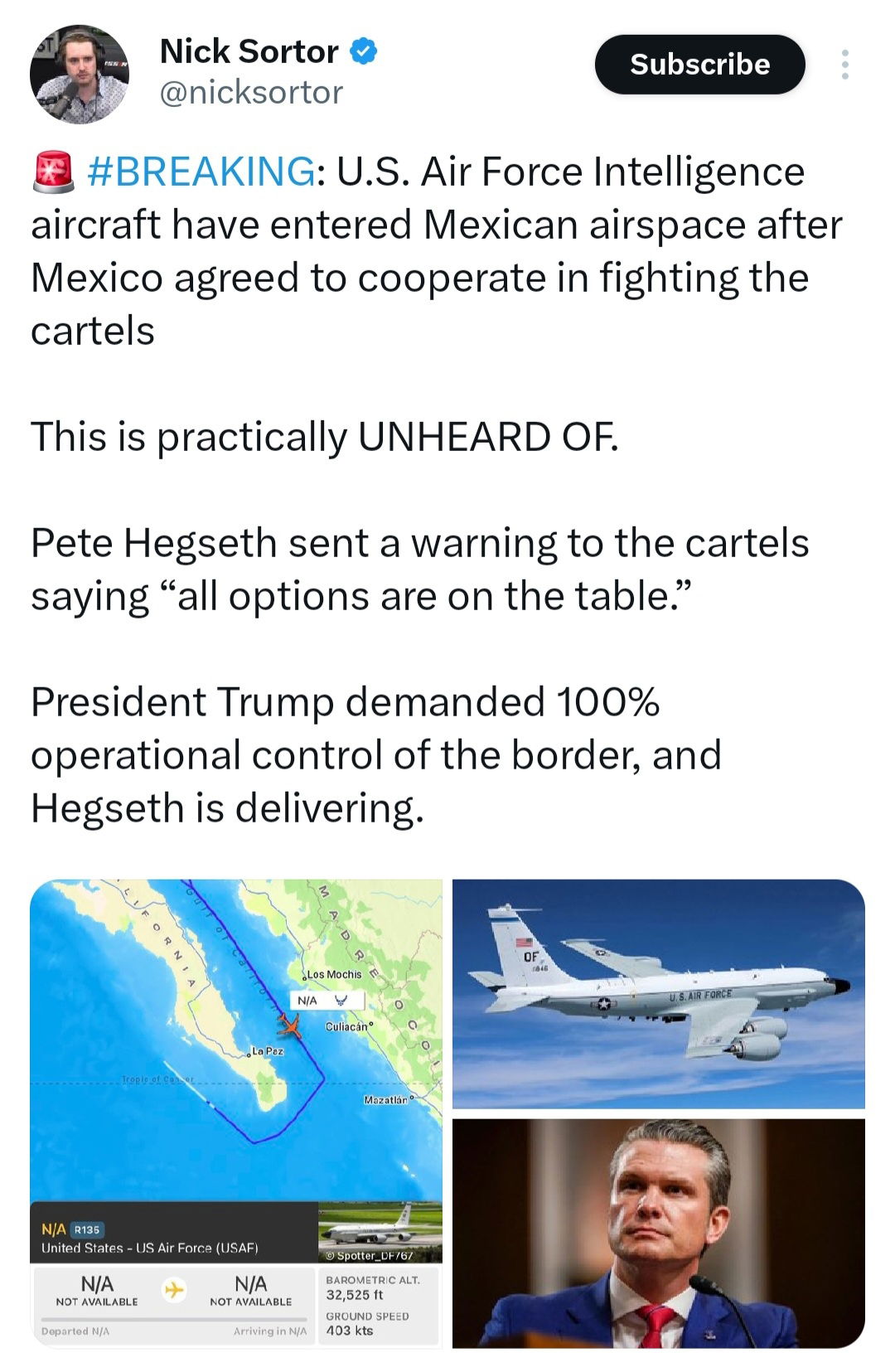The height and width of the screenshot is (1372, 895).
Task: Open the Air Force aircraft photo
Action: coord(658,993)
